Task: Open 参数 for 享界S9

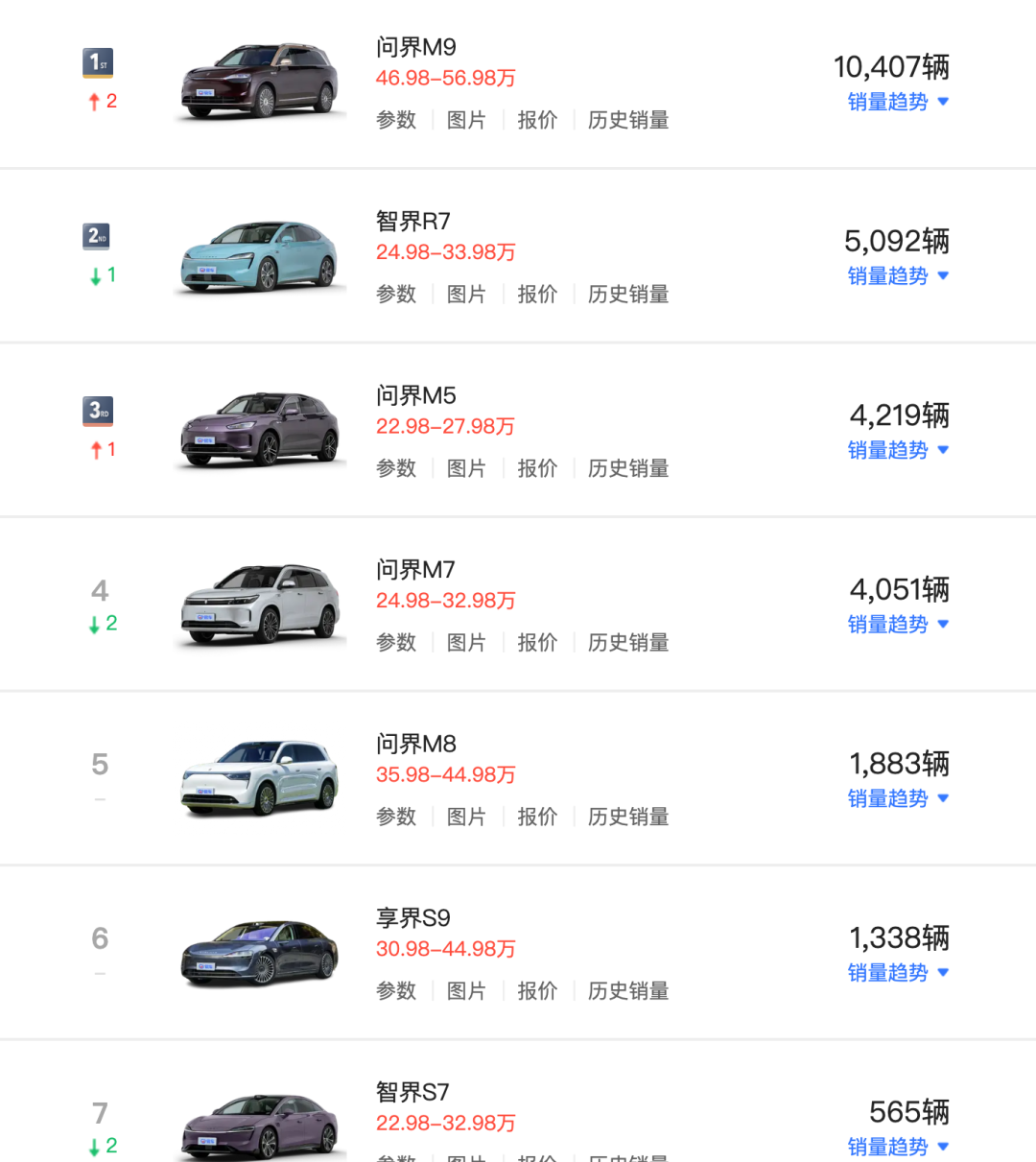Action: tap(396, 991)
